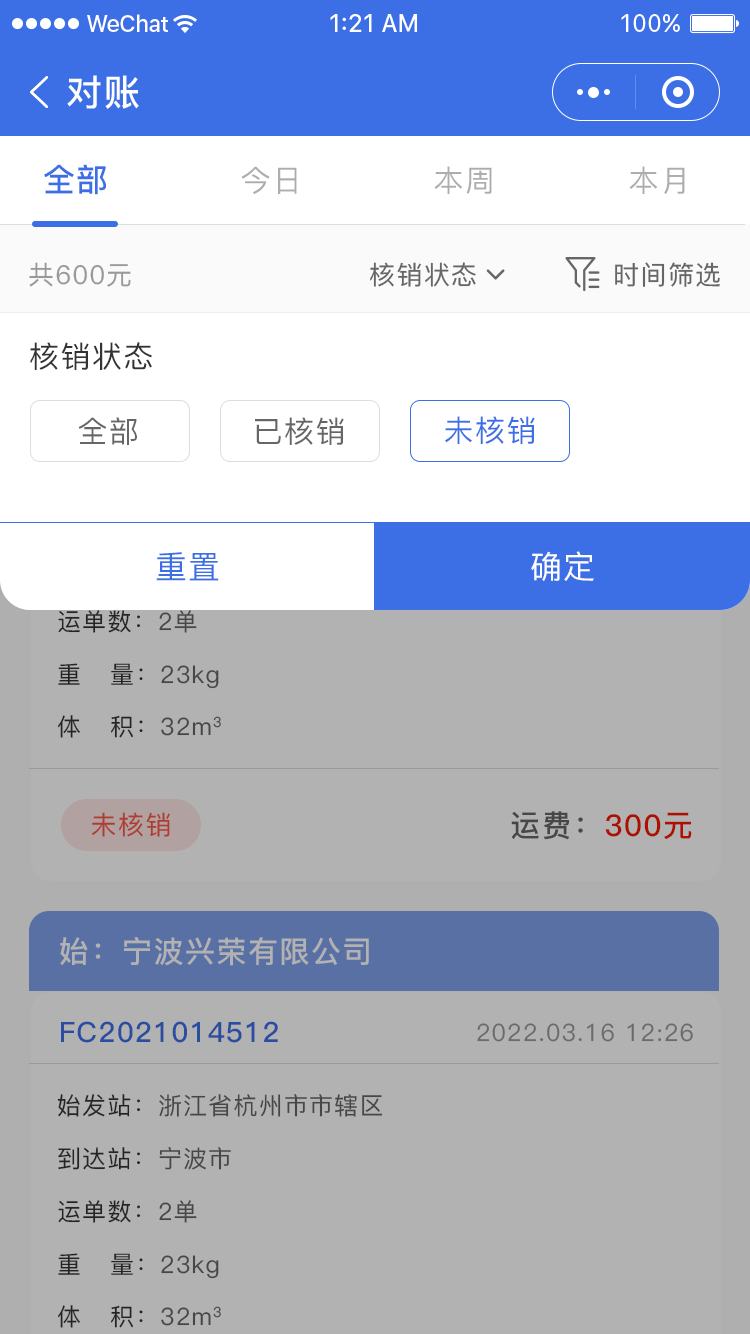Switch to the 本月 tab
This screenshot has width=750, height=1334.
click(x=658, y=180)
